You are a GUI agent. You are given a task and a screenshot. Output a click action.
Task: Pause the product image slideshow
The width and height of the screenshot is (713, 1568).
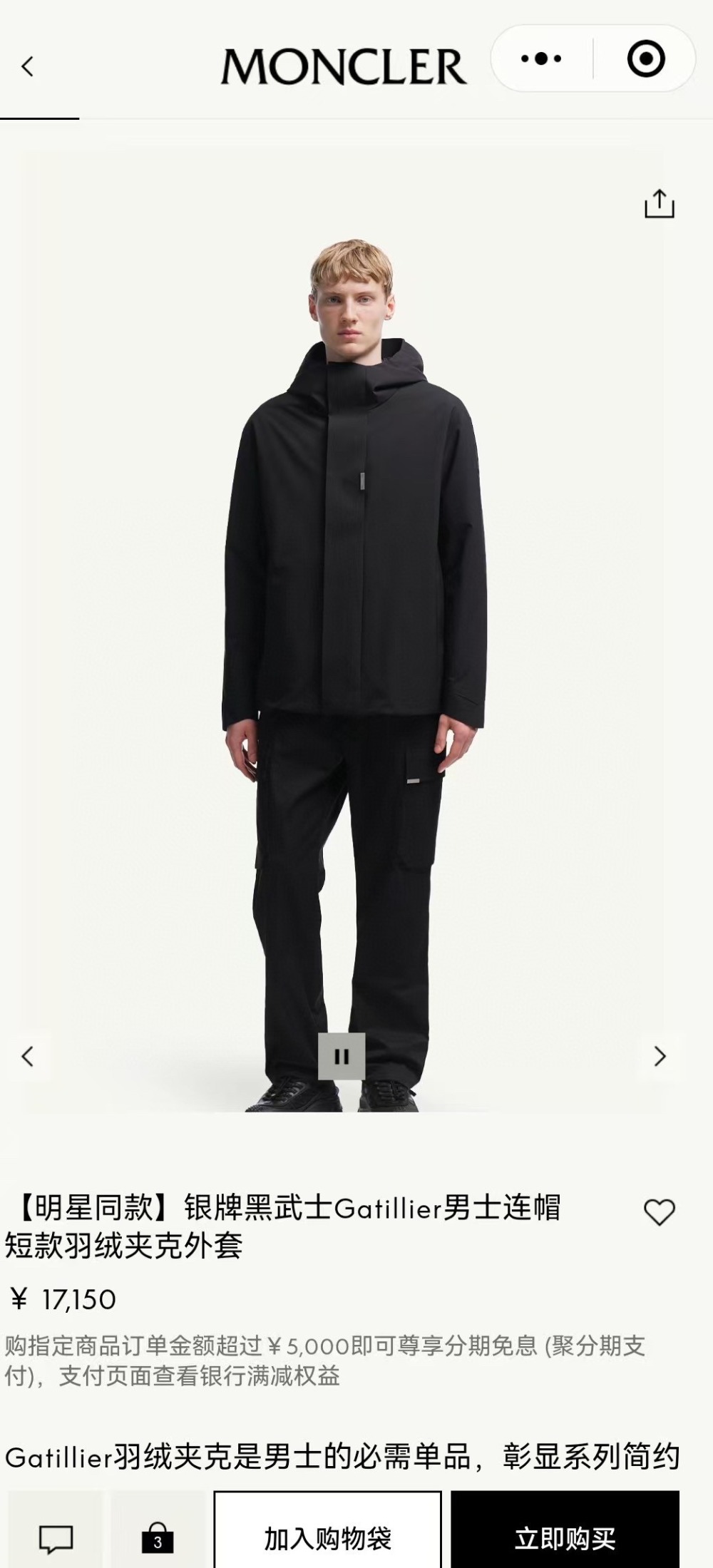(342, 1056)
